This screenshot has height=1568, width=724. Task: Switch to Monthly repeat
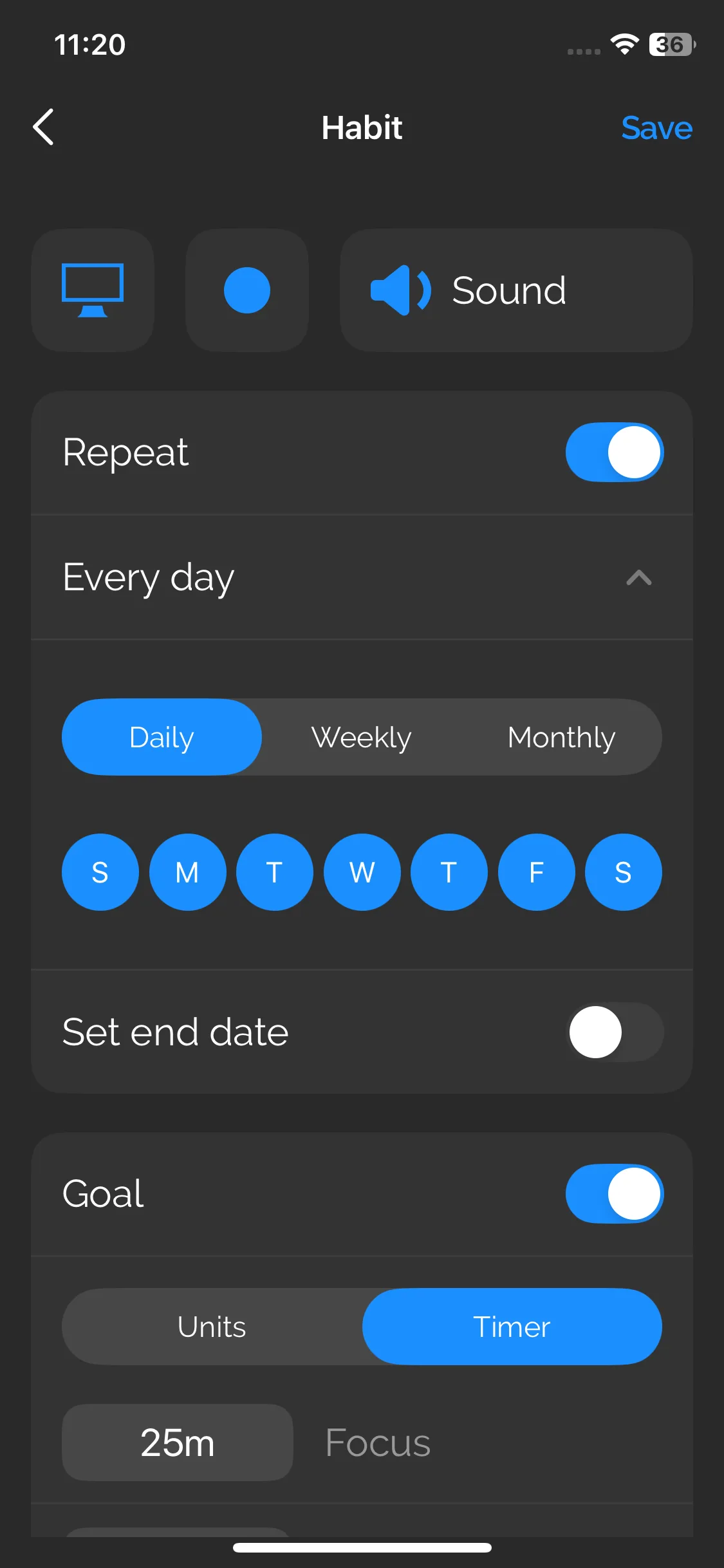(562, 737)
